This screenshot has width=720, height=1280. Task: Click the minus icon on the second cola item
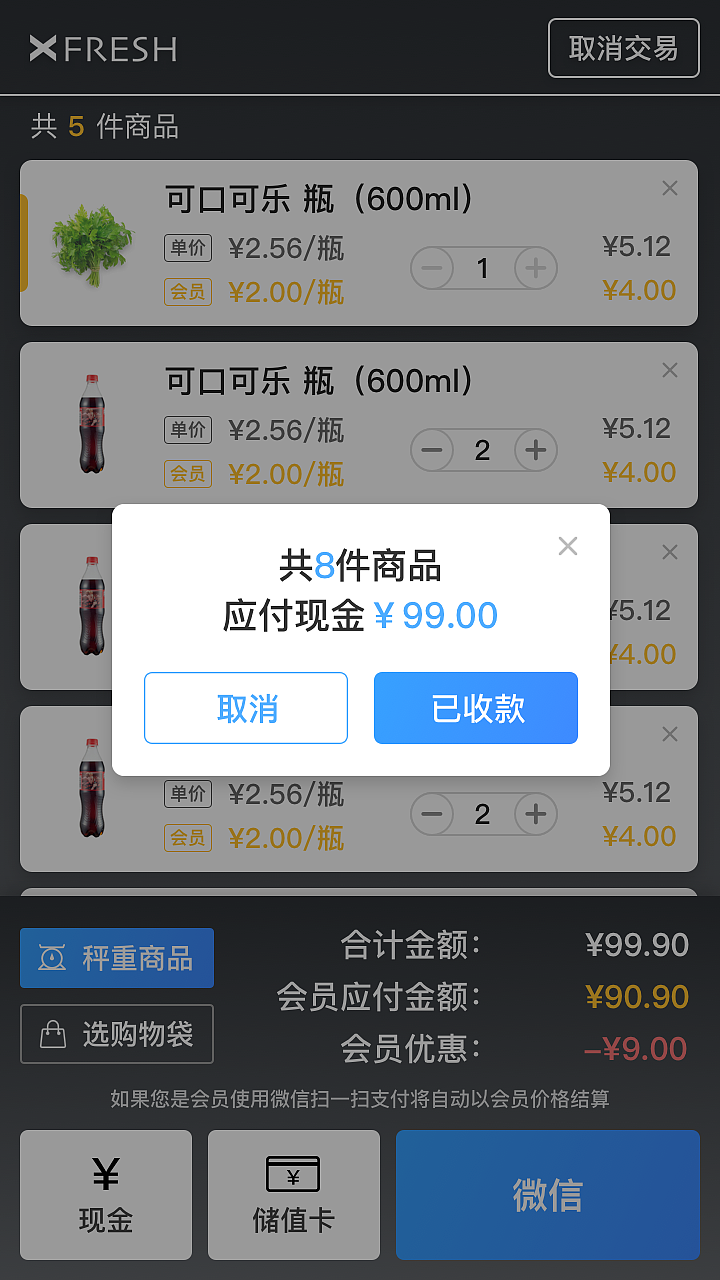431,450
